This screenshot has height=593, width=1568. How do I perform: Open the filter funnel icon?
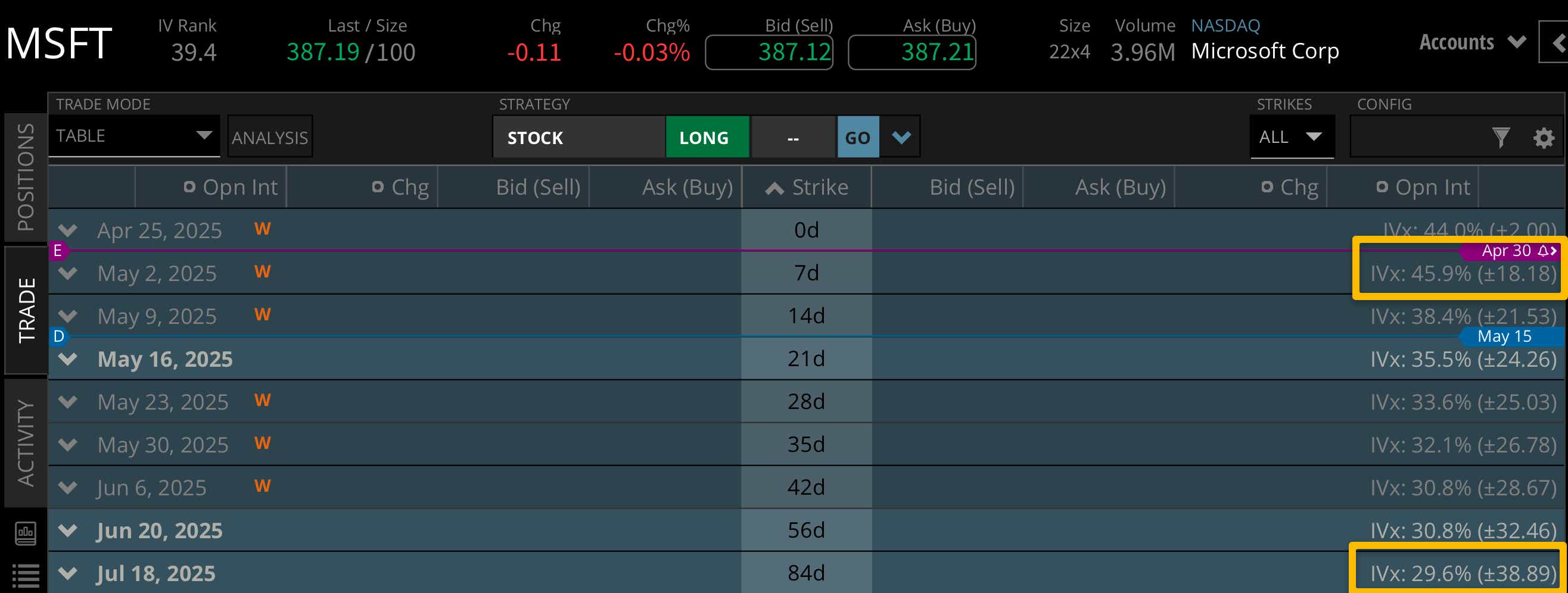pos(1501,138)
